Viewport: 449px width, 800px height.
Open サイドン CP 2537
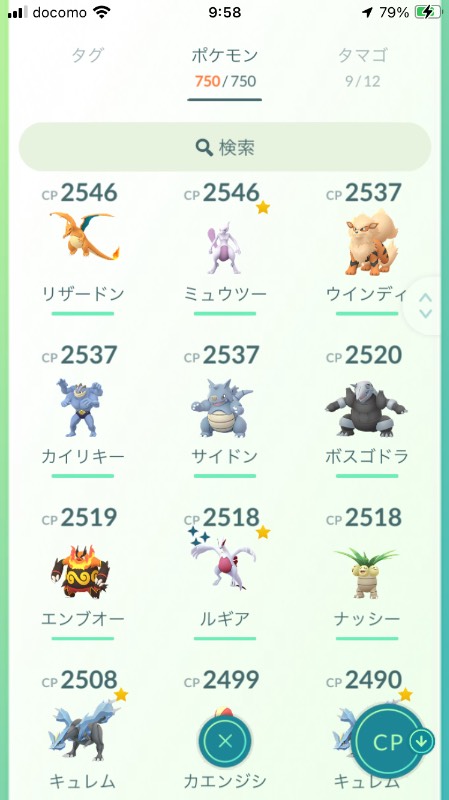pos(224,411)
